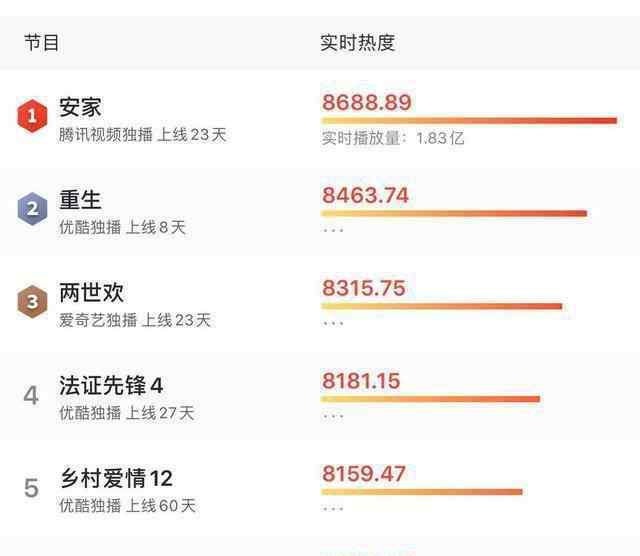
Task: Select the 法证先锋4 row
Action: coord(110,386)
